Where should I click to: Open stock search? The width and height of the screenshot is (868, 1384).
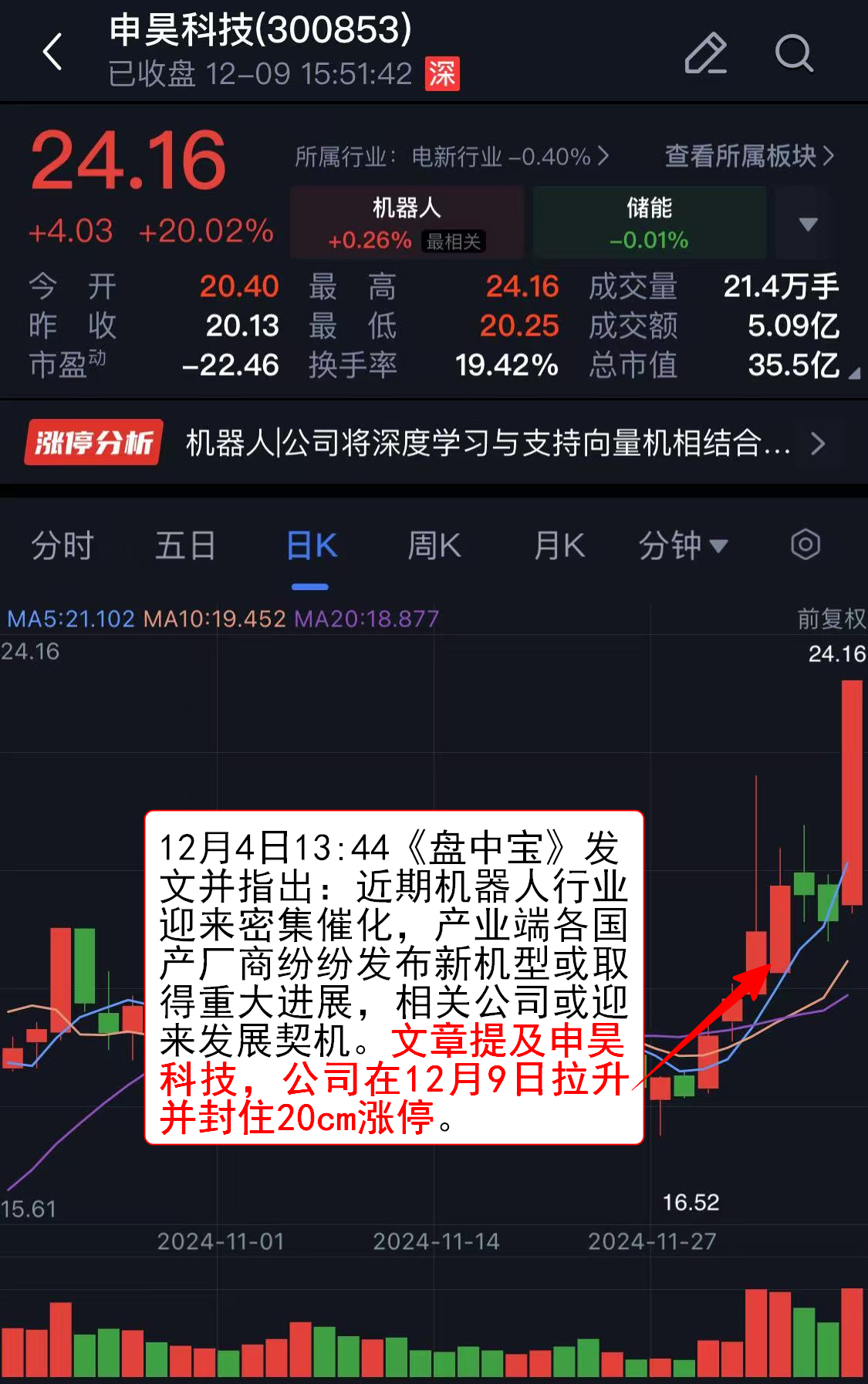(794, 52)
